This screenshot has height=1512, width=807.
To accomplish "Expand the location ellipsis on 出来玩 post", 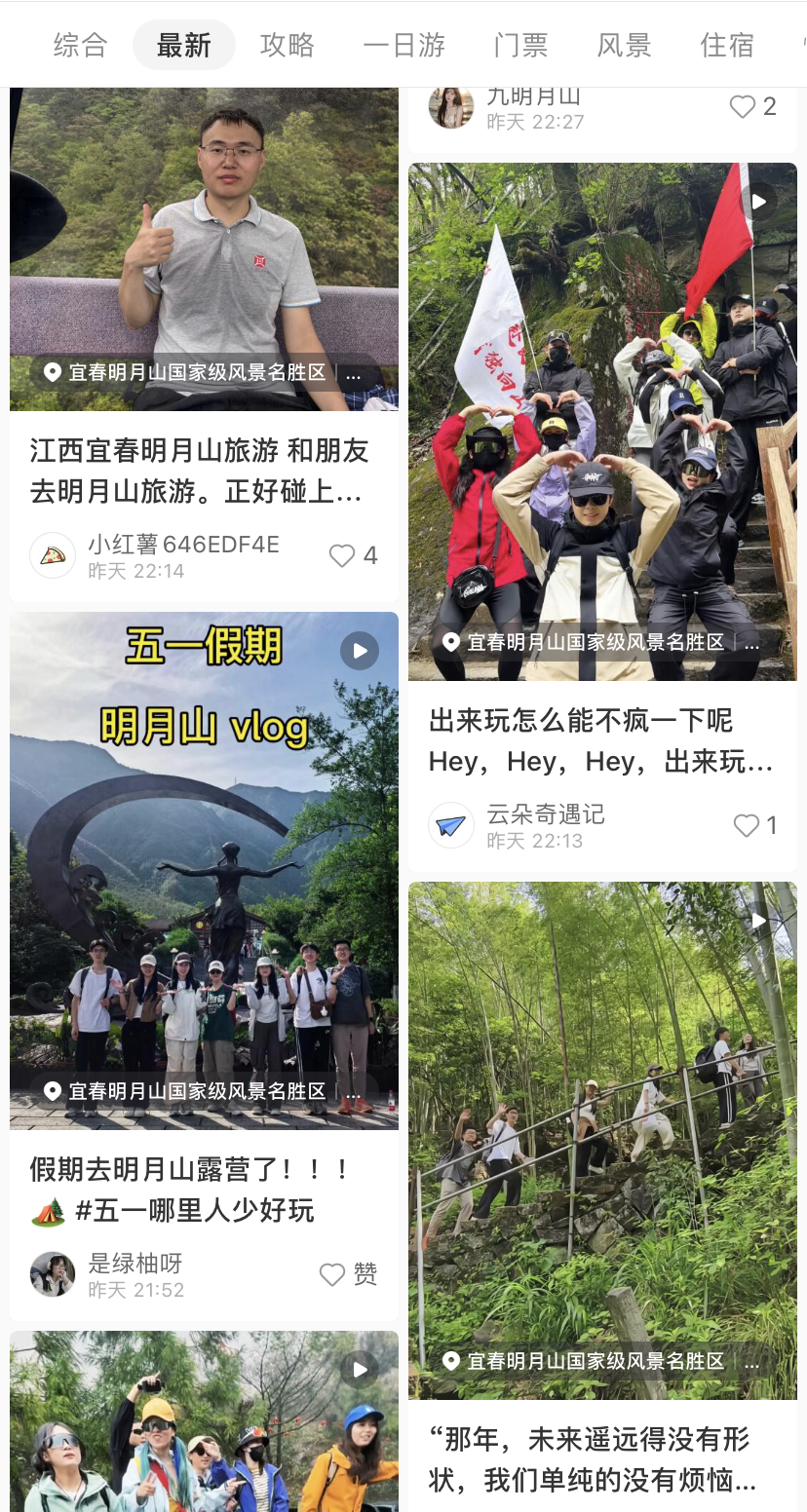I will tap(750, 643).
